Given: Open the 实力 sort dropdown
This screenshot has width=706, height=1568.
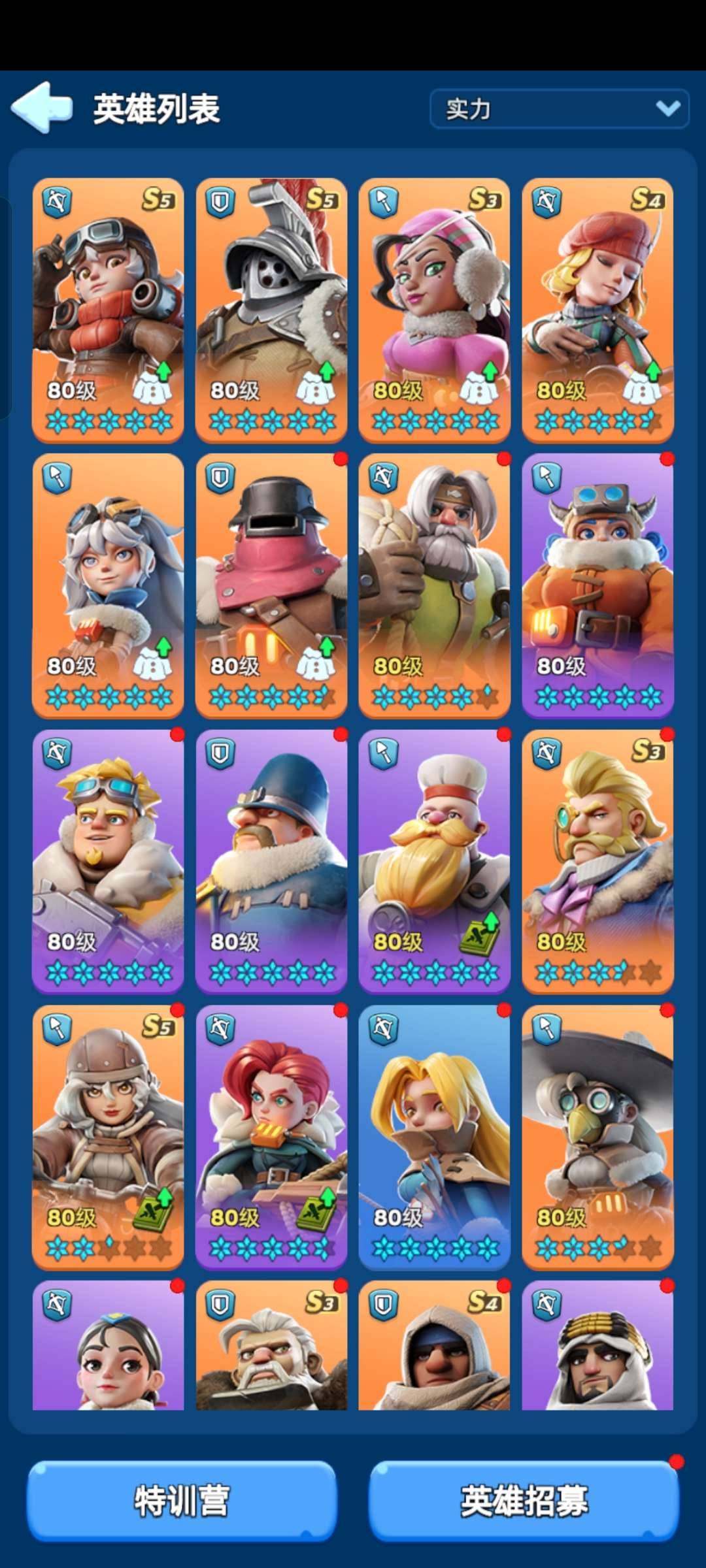Looking at the screenshot, I should click(x=559, y=108).
